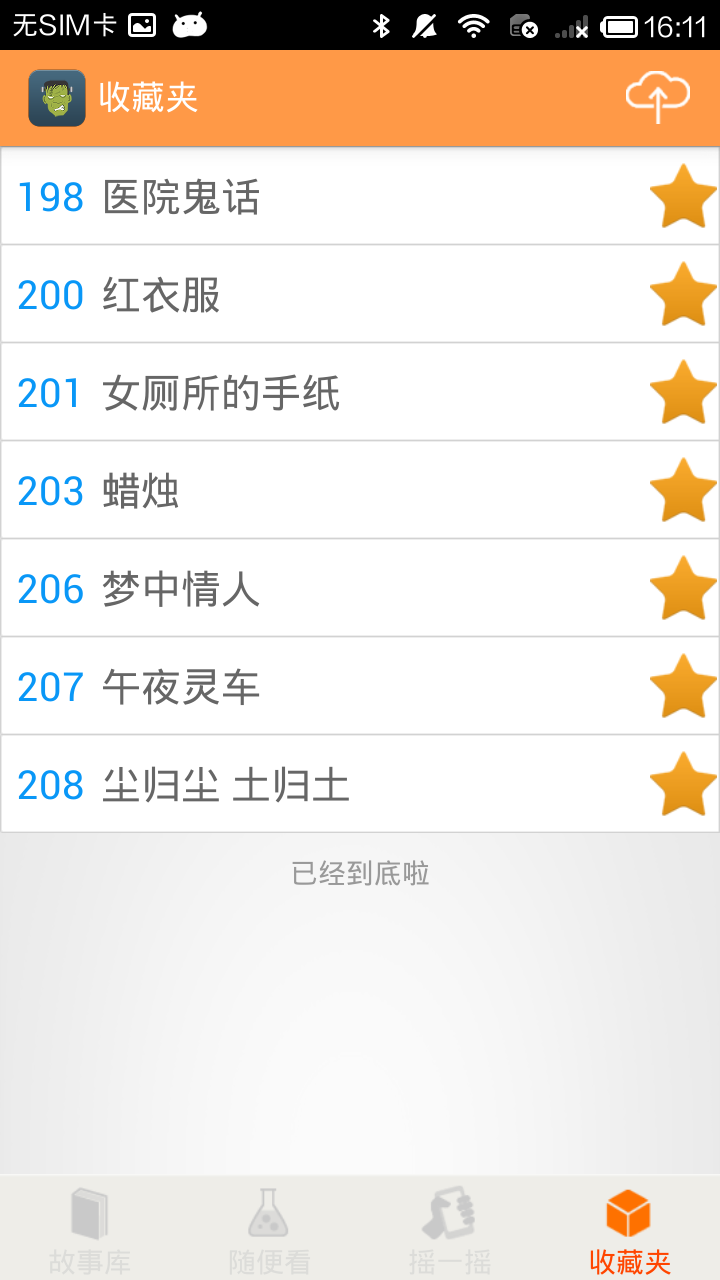Tap the cloud upload icon

pos(657,98)
